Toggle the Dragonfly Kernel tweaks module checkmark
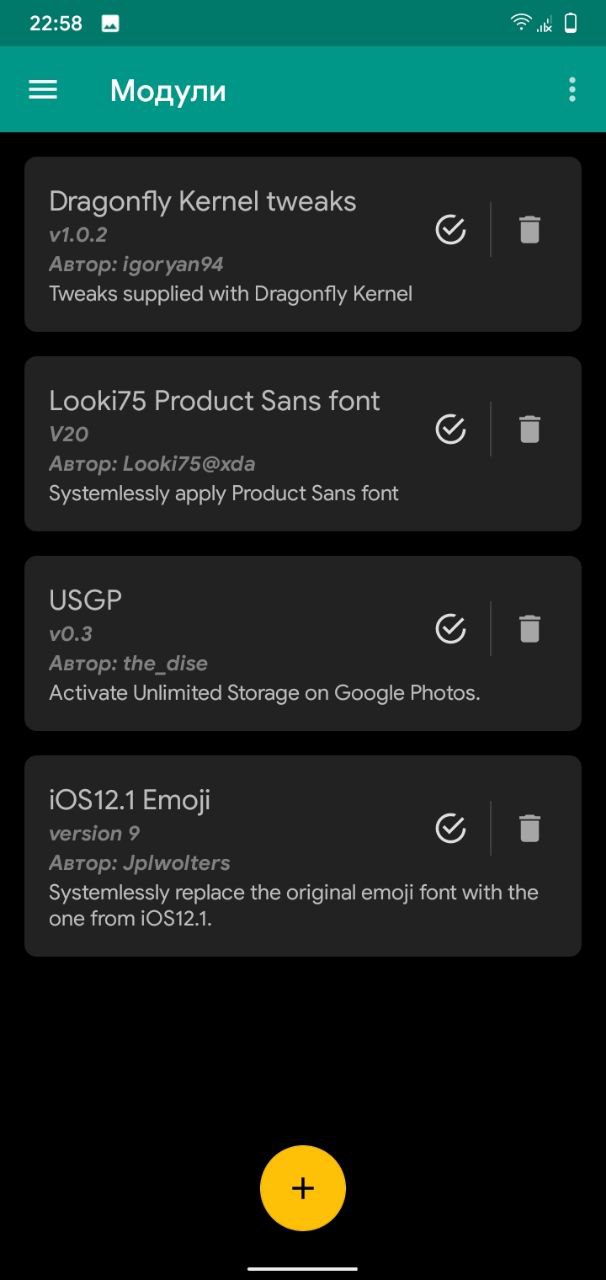This screenshot has height=1280, width=606. click(451, 230)
